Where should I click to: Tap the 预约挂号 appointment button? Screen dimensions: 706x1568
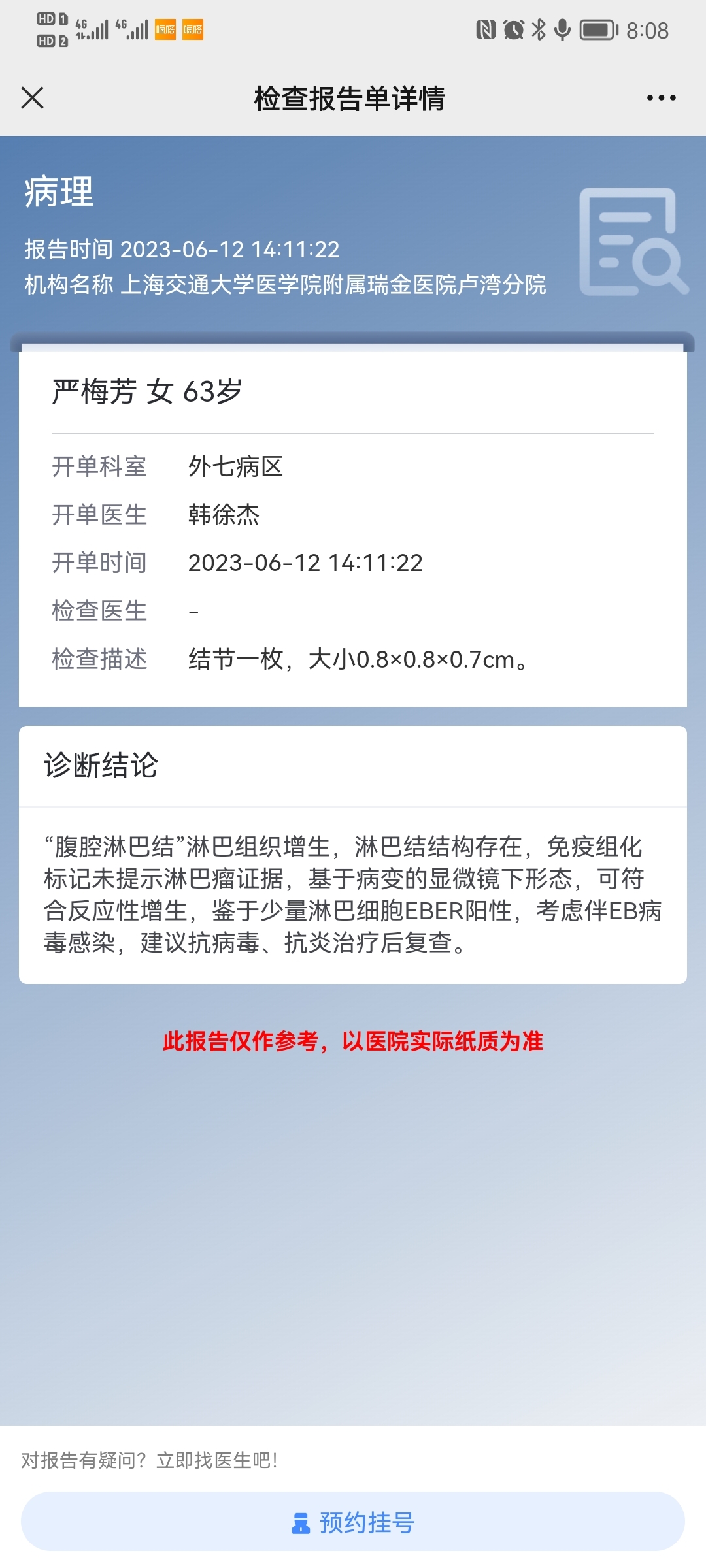point(353,1522)
